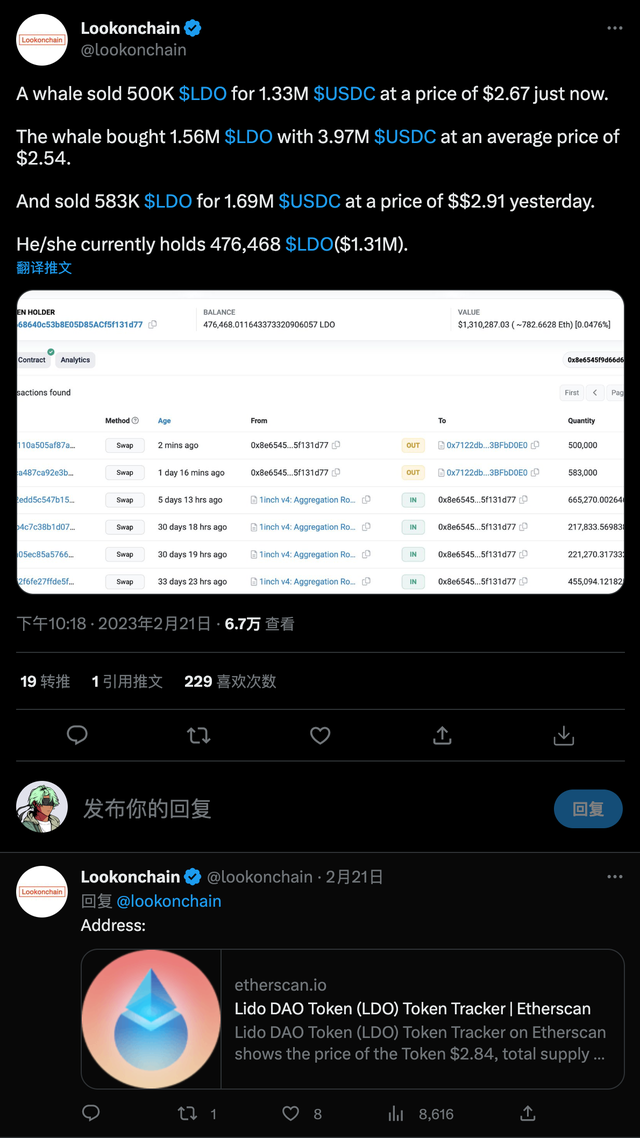Reply to the main tweet with comment icon
Screen dimensions: 640x1138
[x=77, y=736]
